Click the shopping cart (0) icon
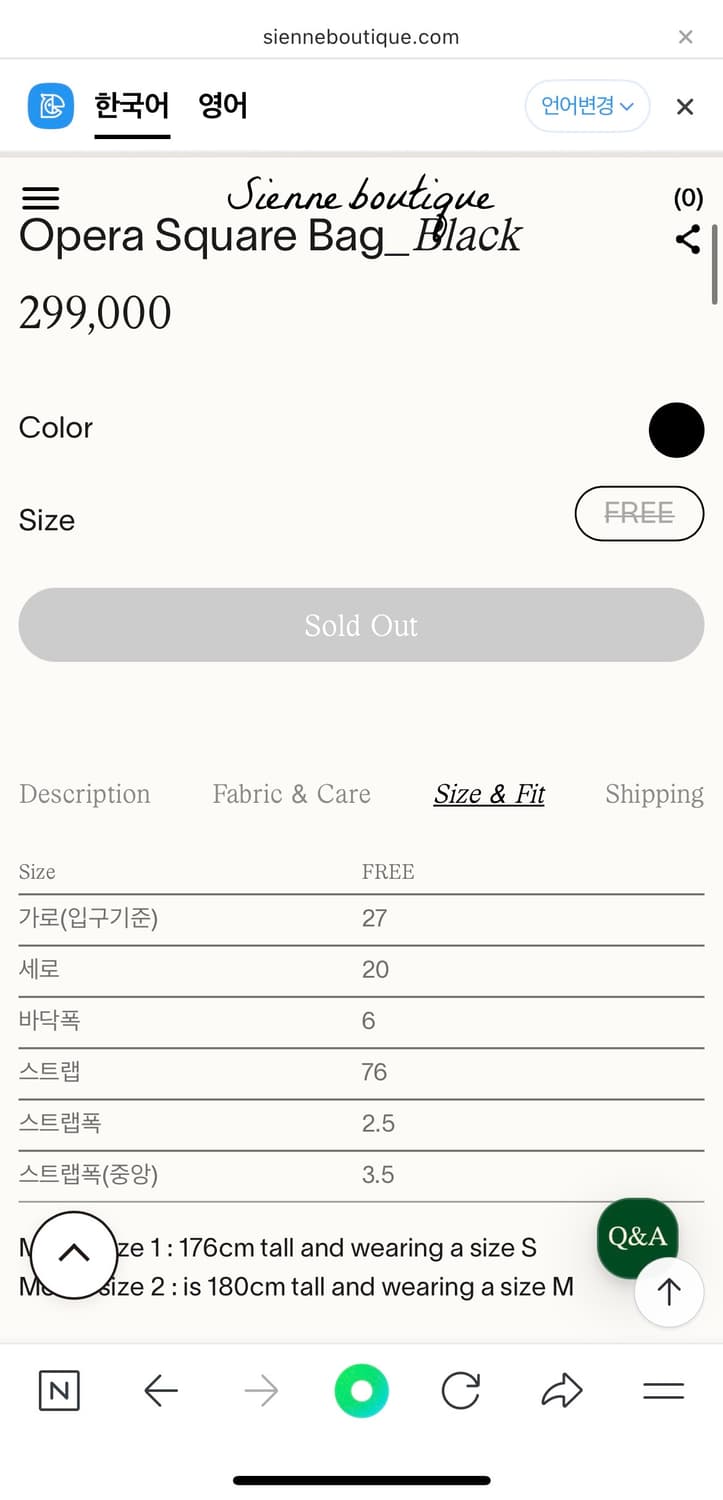Viewport: 723px width, 1500px height. (688, 198)
